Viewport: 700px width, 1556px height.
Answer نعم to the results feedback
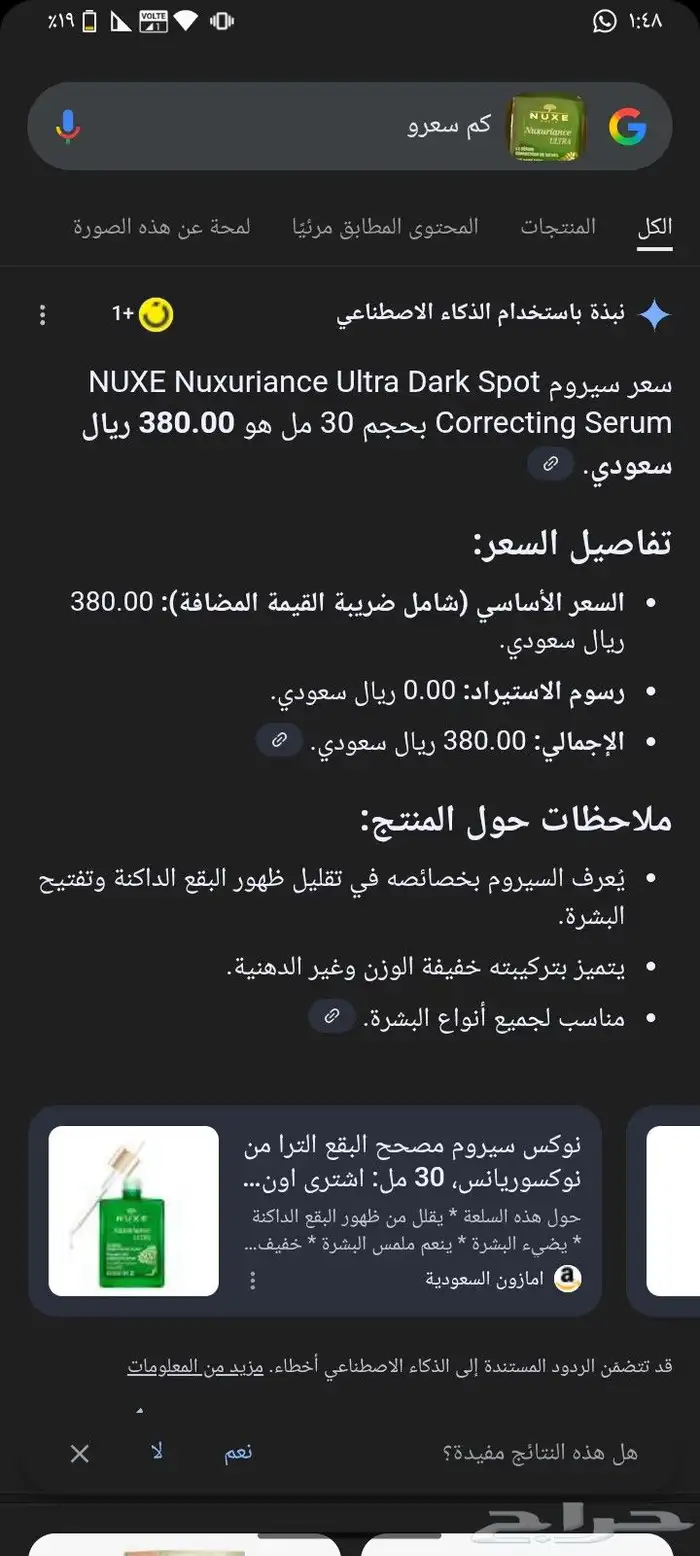click(238, 1453)
